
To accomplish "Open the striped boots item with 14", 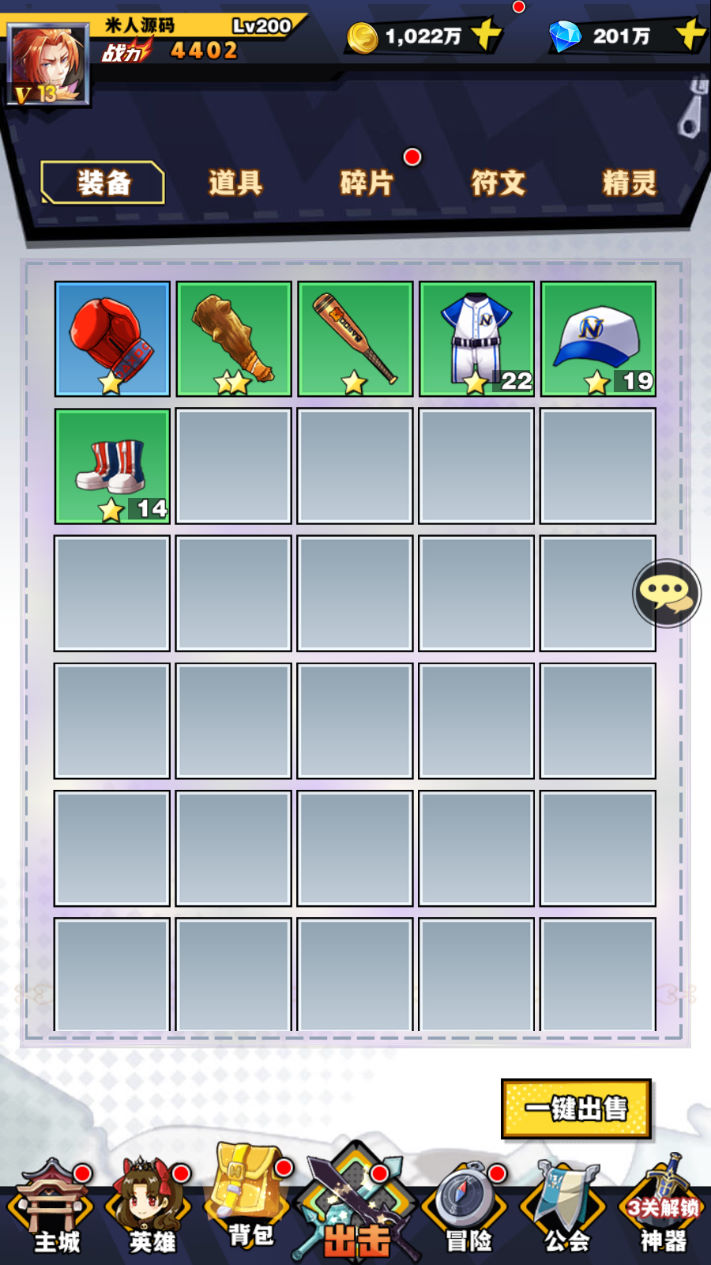I will click(x=112, y=466).
